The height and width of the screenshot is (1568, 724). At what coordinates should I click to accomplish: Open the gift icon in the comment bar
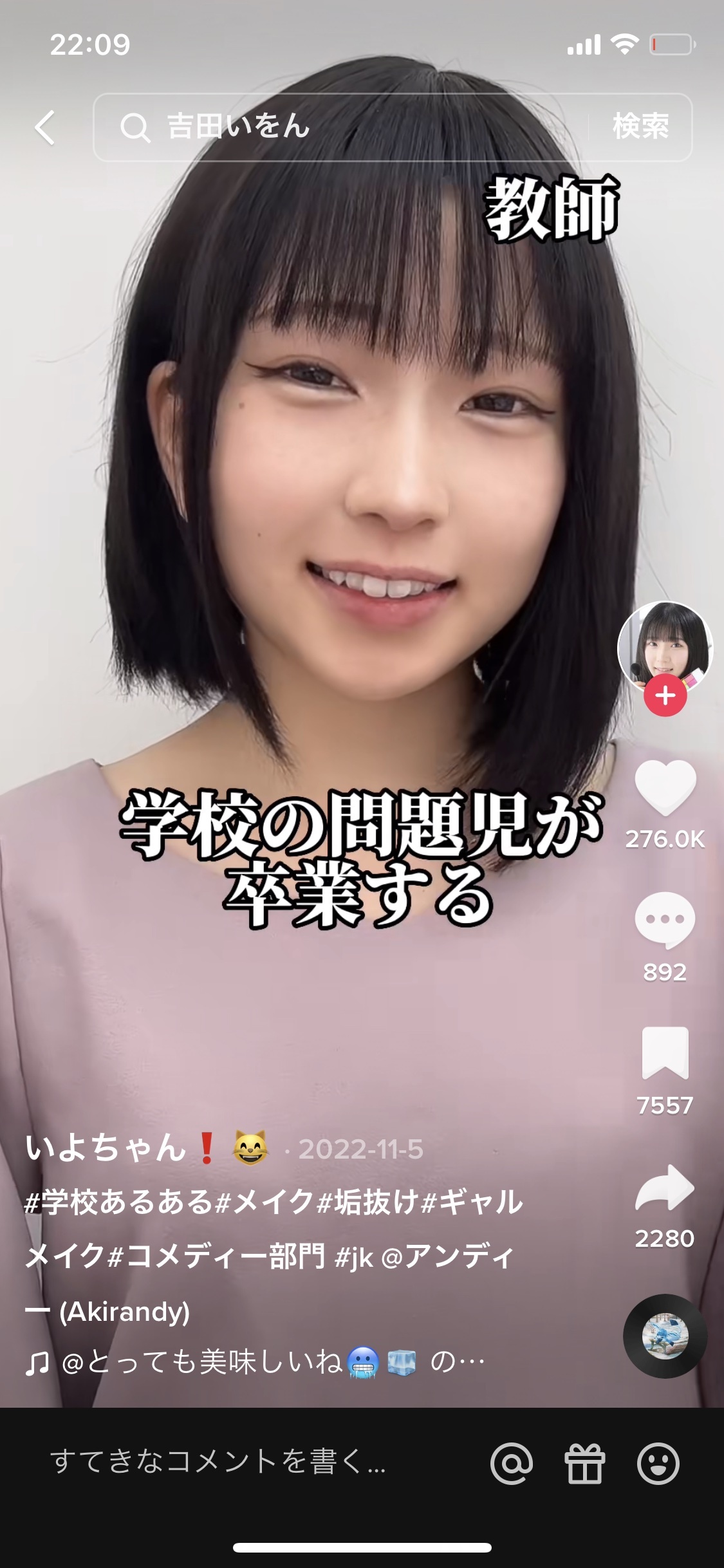585,1464
